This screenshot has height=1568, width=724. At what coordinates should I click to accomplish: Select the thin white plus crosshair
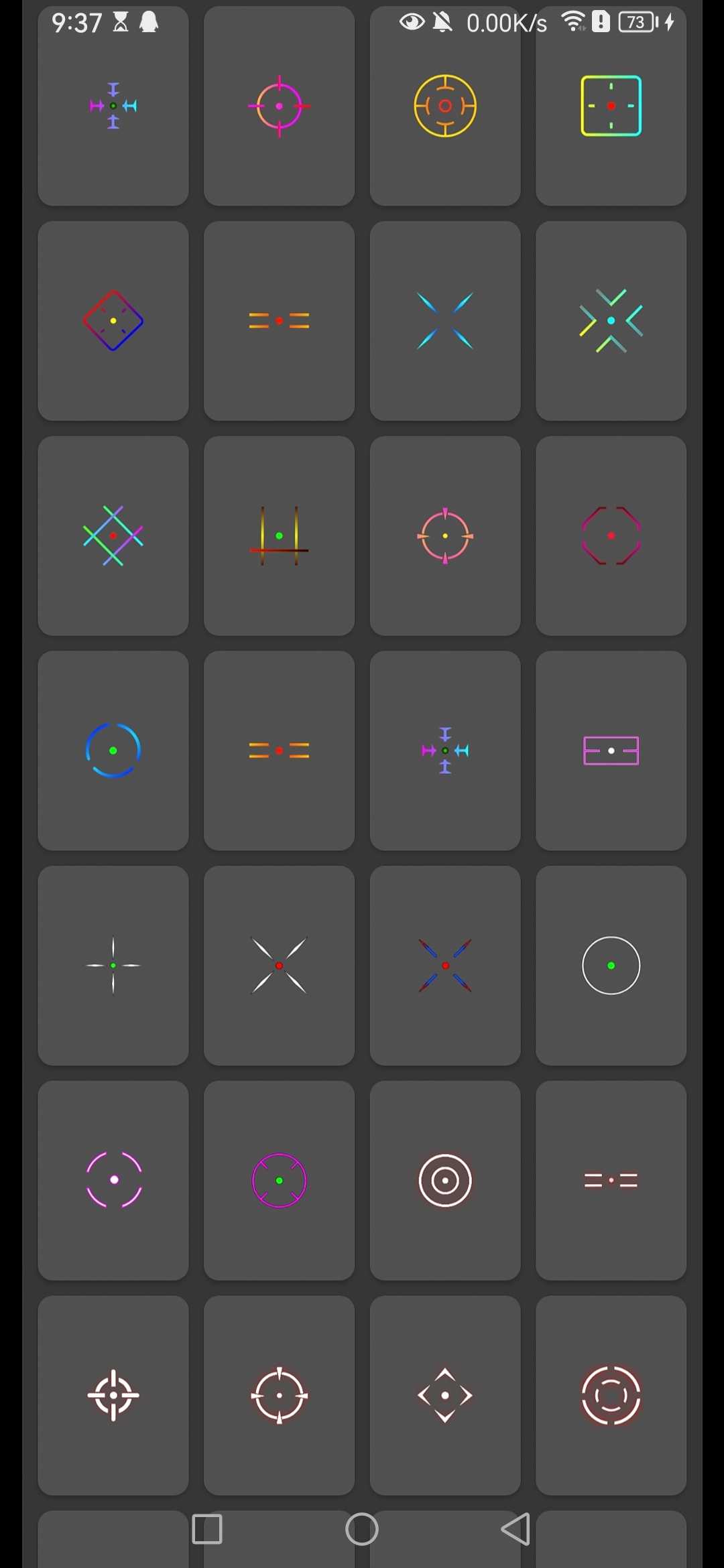(113, 966)
